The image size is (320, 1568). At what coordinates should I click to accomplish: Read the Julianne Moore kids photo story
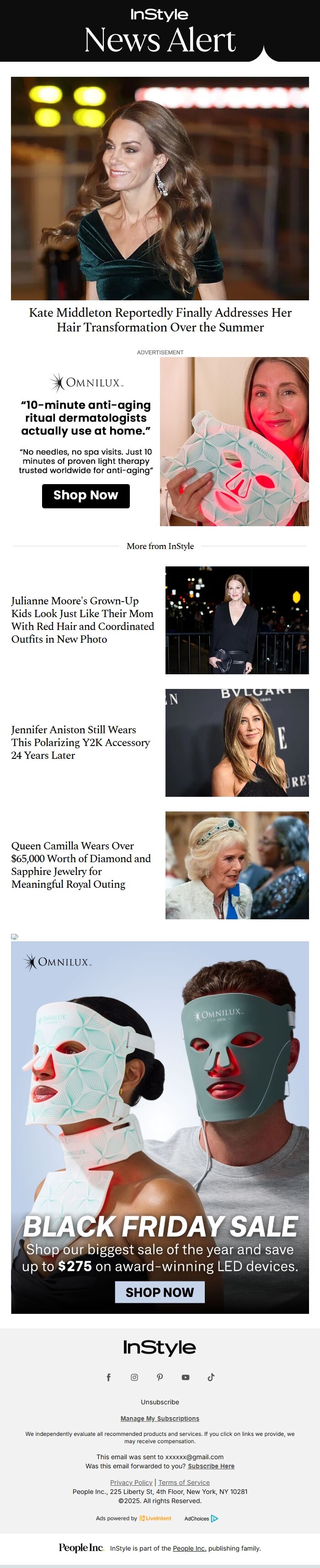click(83, 619)
